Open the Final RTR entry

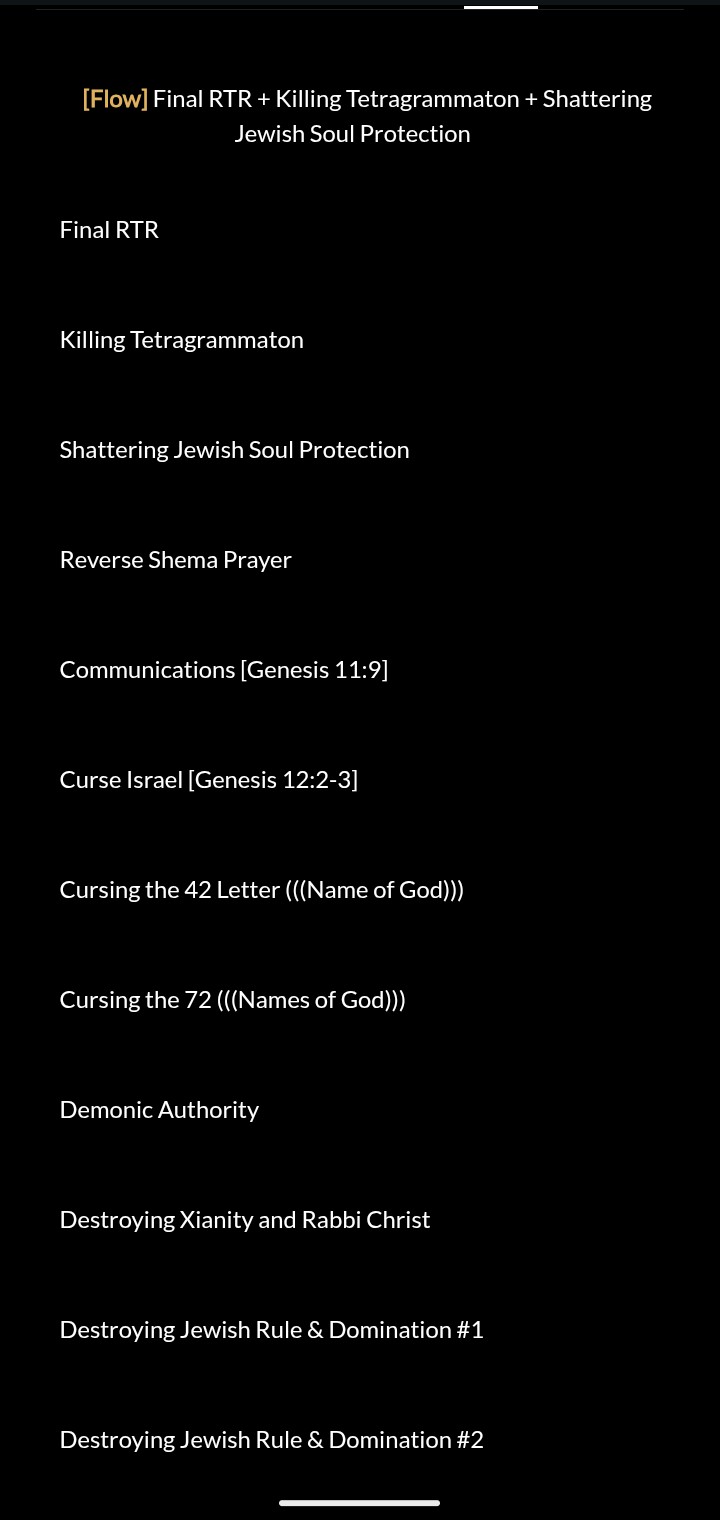tap(110, 230)
